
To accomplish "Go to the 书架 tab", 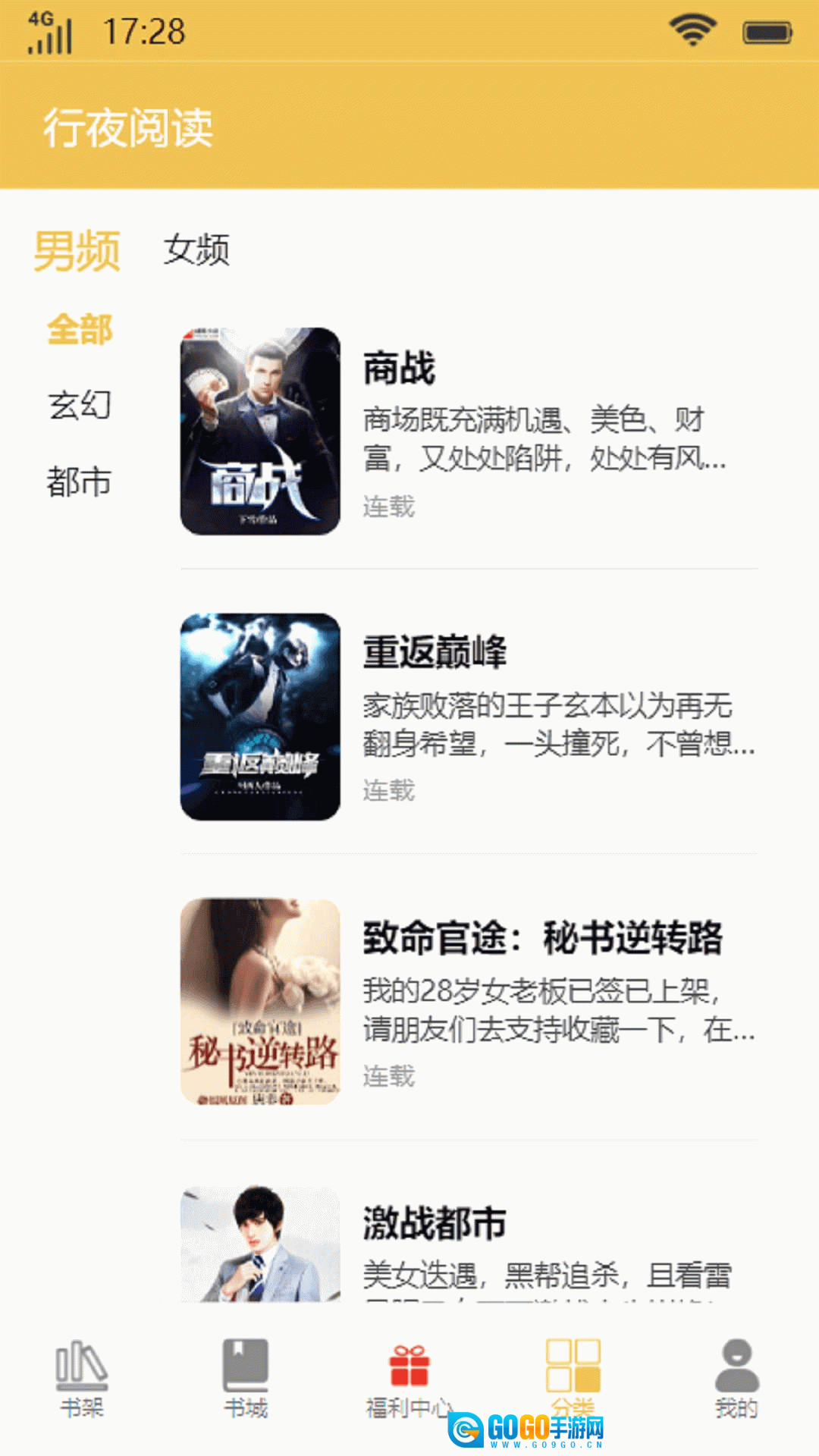I will 82,1379.
